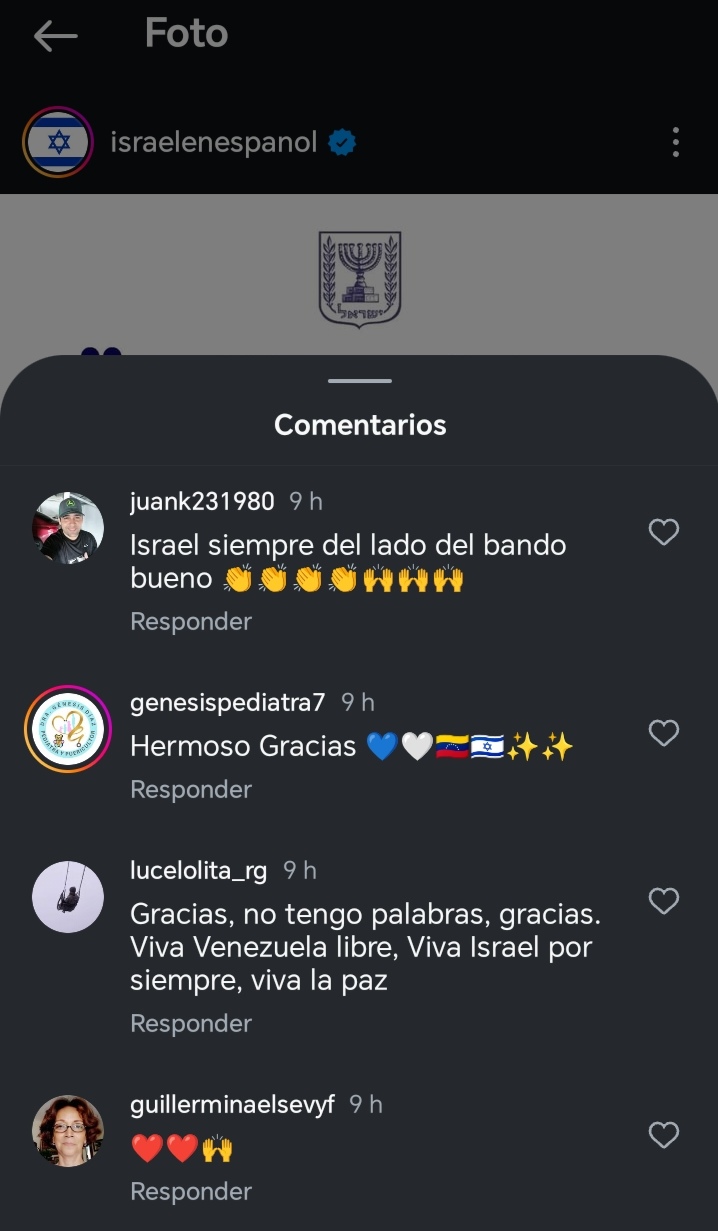Open the israelenespanol profile
Viewport: 718px width, 1231px height.
(213, 142)
